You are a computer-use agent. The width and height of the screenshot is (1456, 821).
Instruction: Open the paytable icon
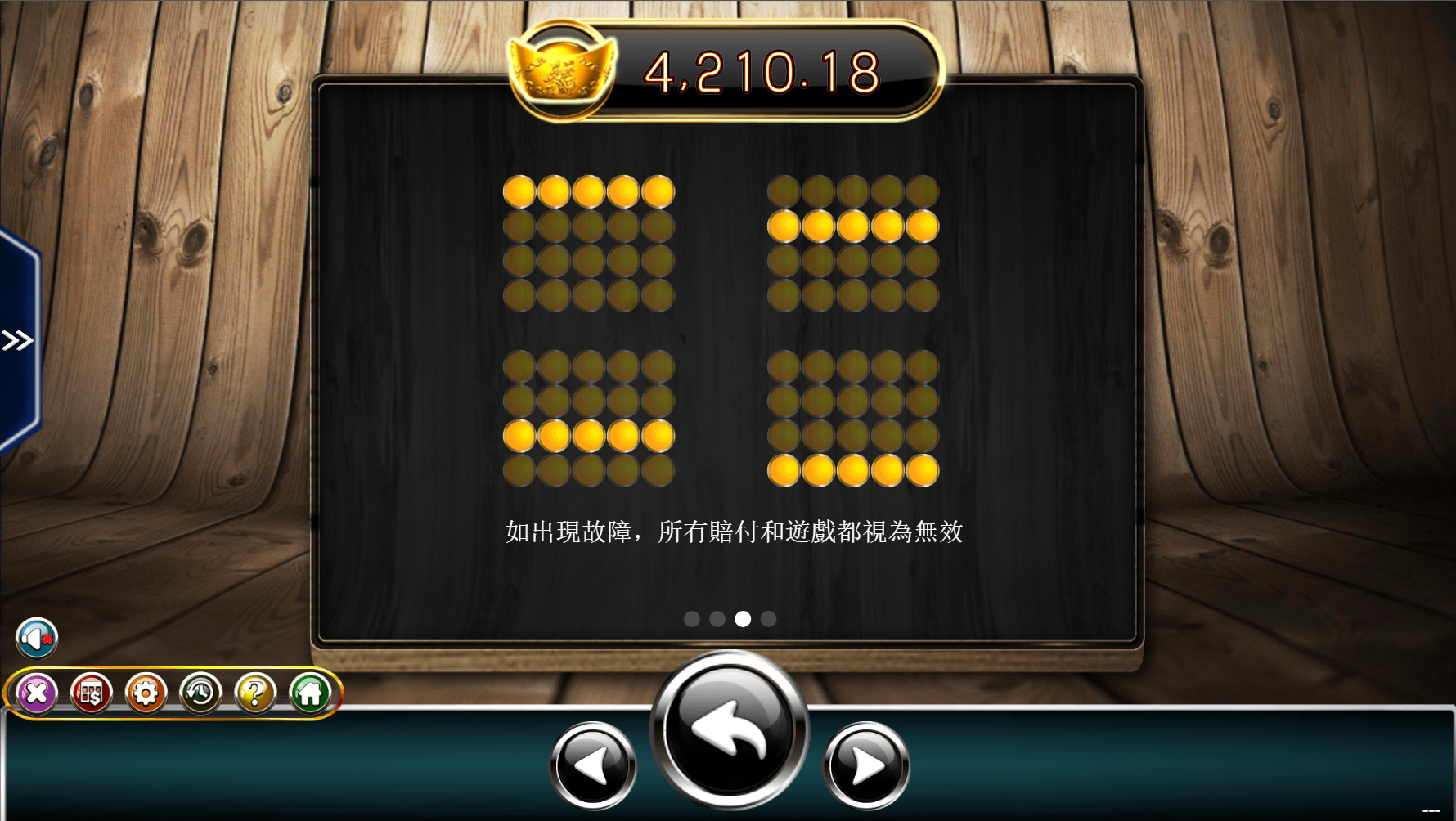91,694
